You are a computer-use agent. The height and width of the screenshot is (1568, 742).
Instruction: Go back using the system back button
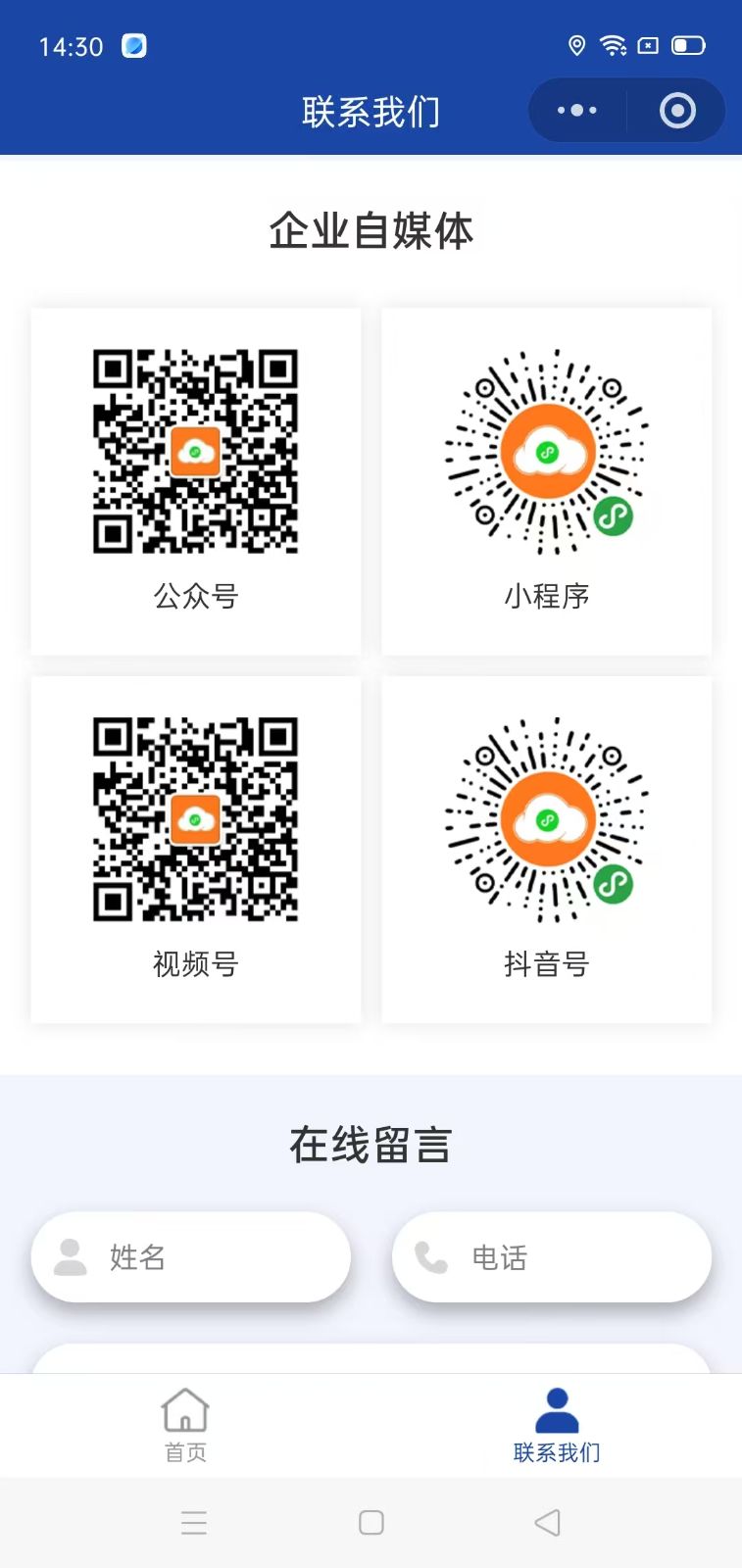click(547, 1522)
